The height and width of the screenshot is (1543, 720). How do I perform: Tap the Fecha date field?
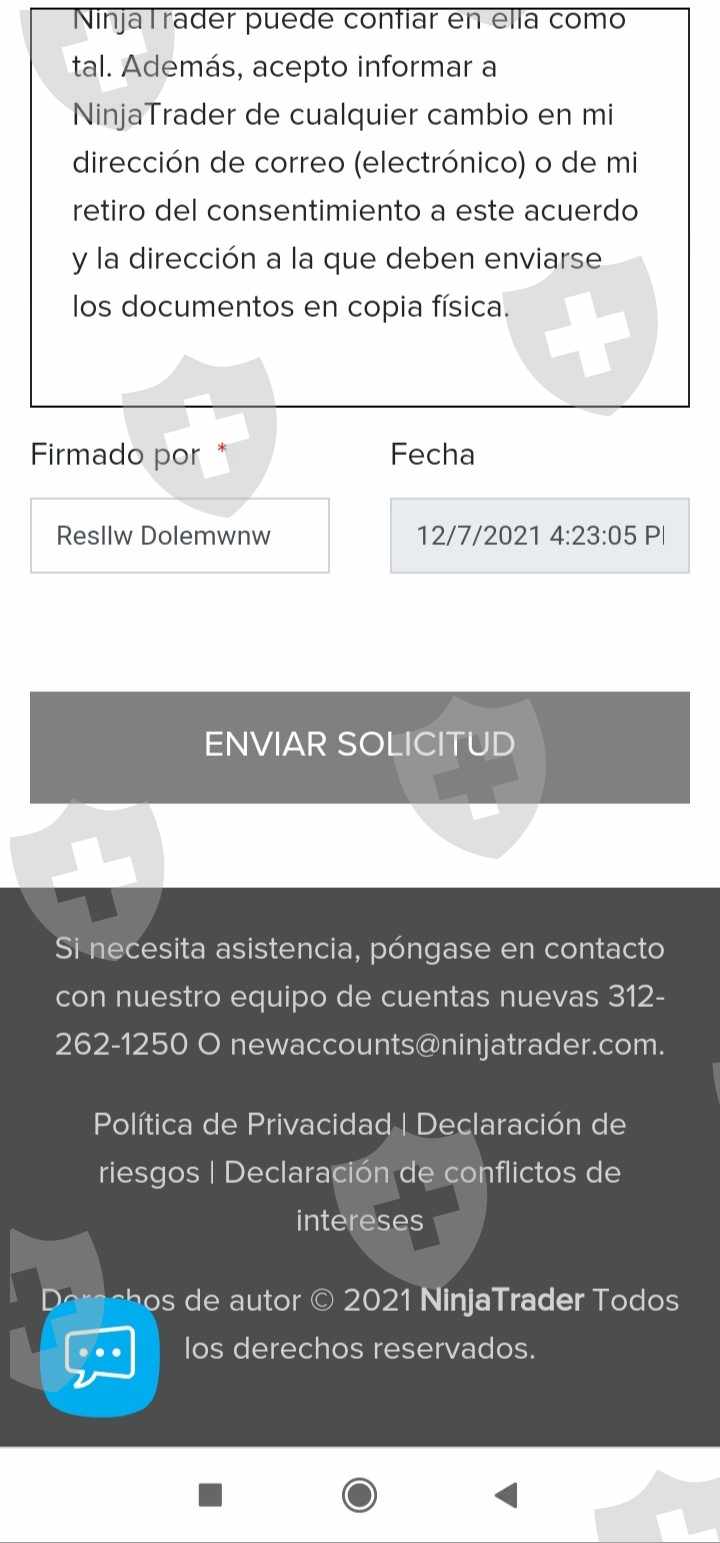point(540,535)
